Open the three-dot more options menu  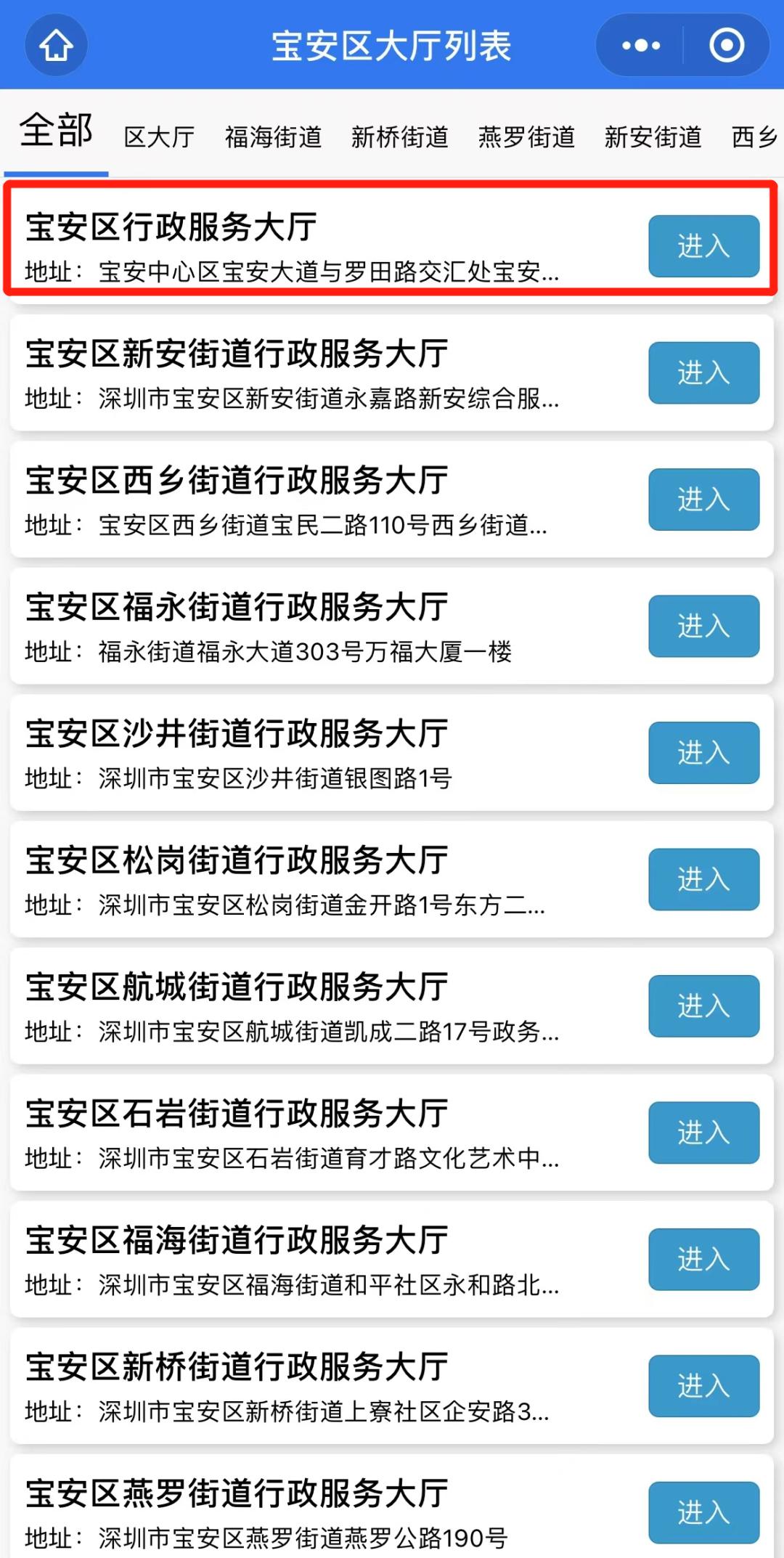[x=641, y=46]
